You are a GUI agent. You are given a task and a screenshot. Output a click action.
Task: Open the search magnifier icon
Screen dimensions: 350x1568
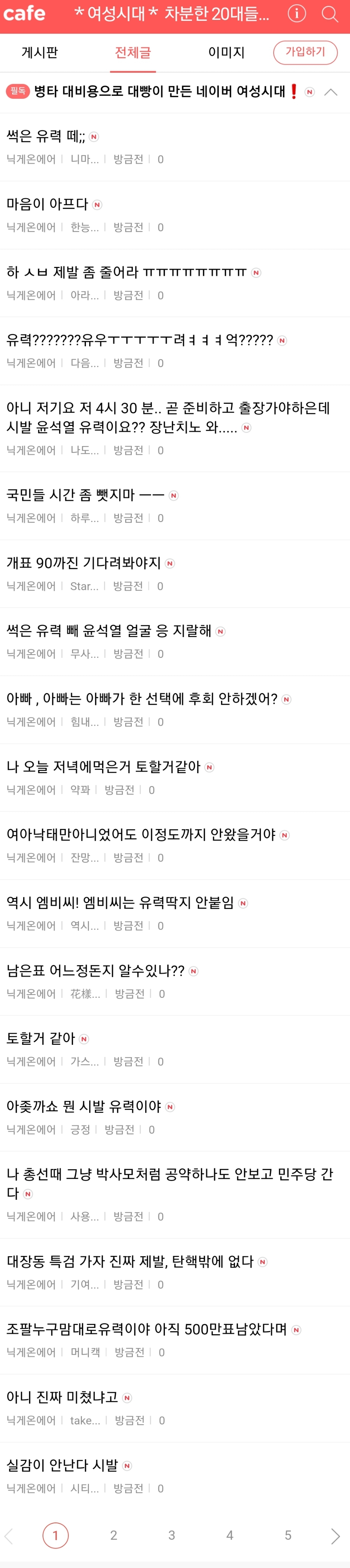click(x=330, y=13)
